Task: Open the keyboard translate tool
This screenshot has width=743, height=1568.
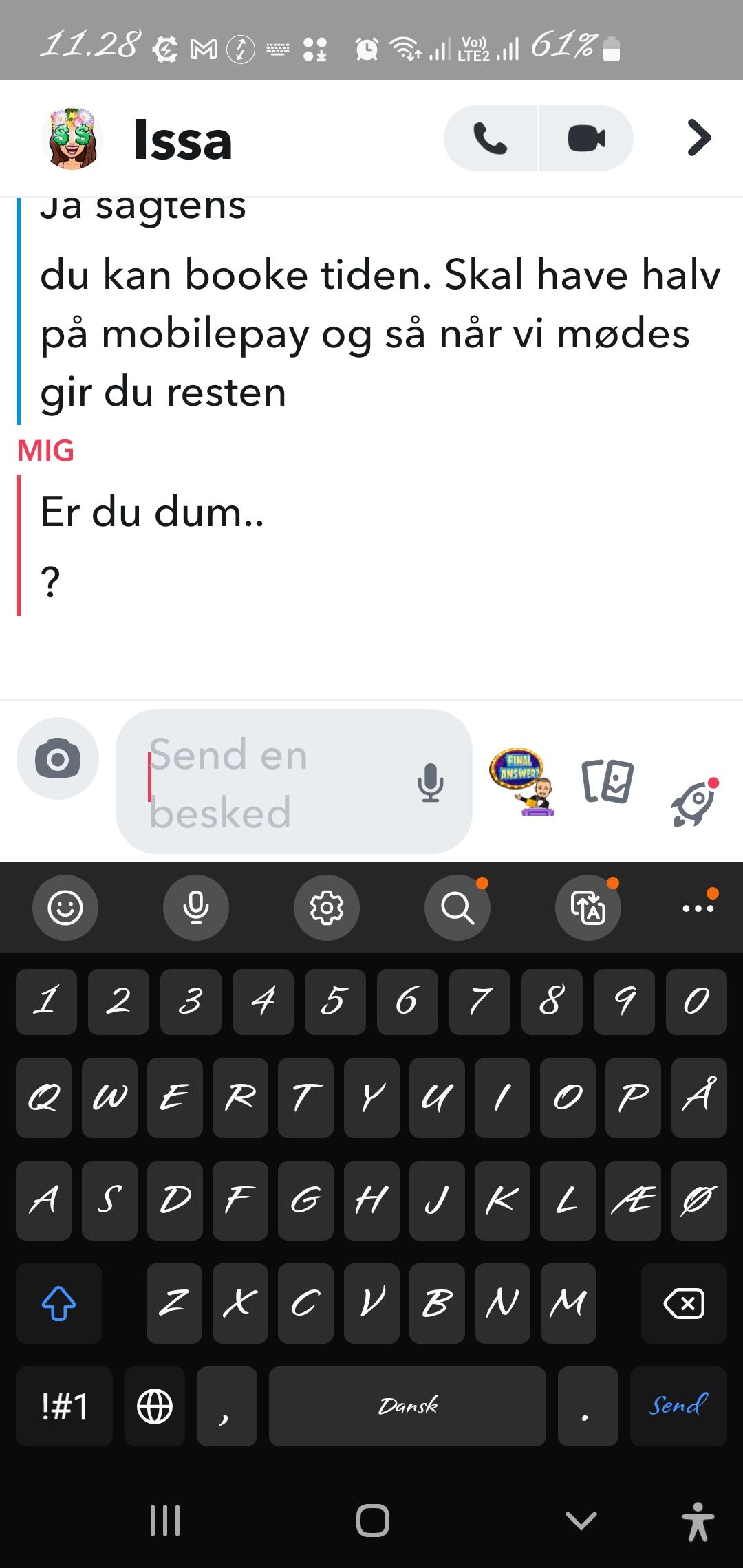Action: [x=588, y=908]
